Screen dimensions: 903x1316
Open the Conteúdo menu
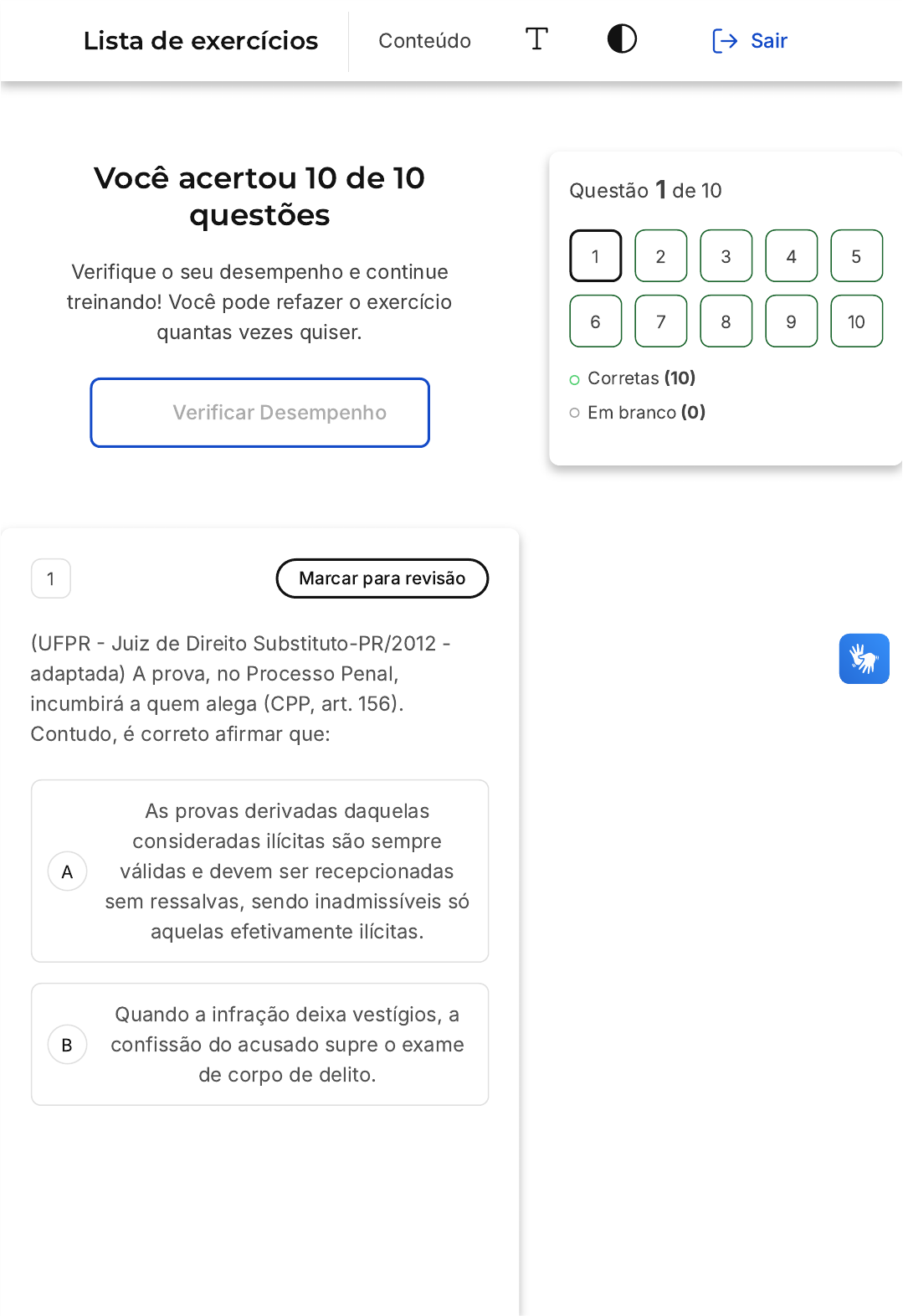click(424, 41)
